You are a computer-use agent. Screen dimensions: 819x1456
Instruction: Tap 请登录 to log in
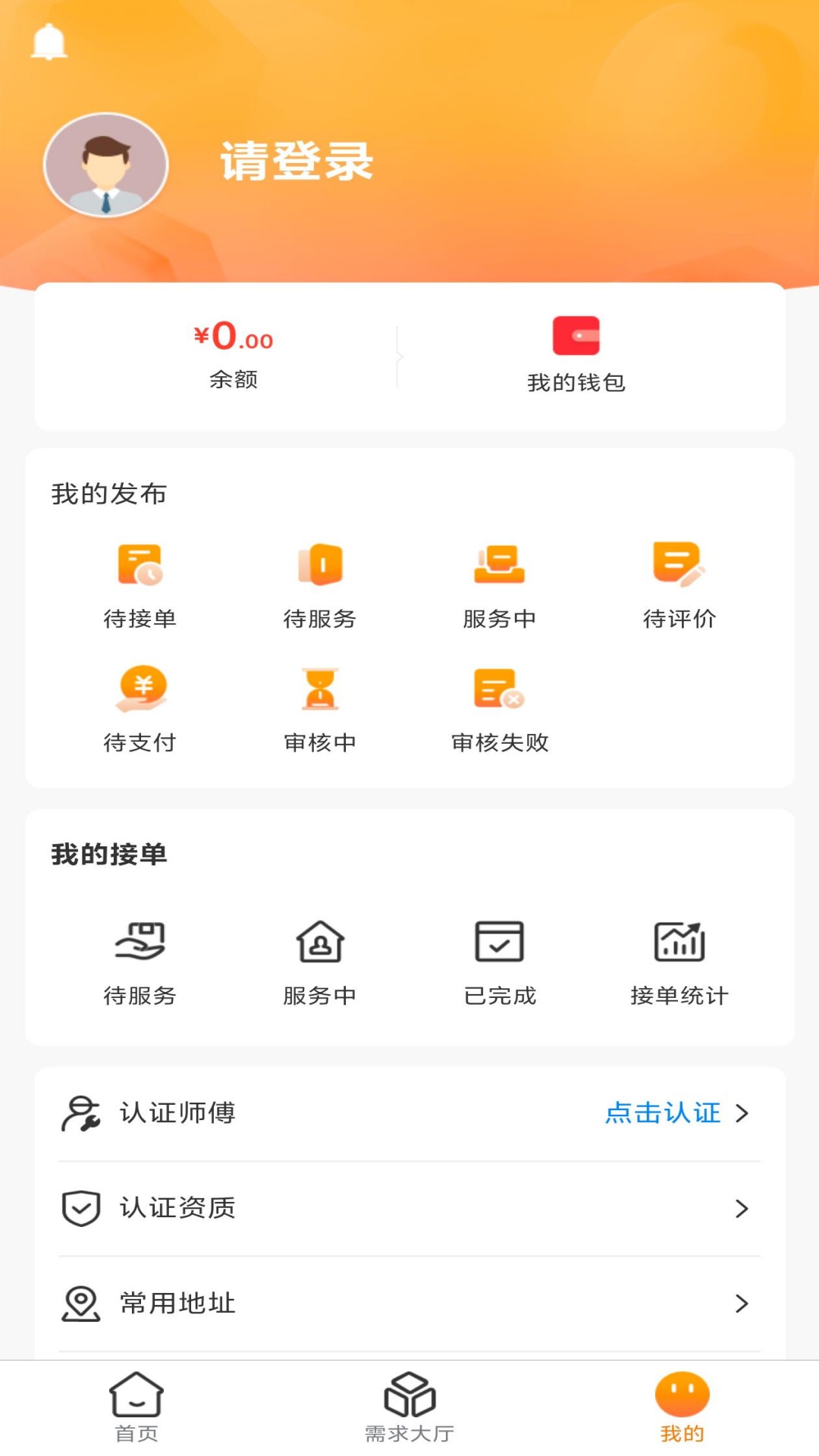(296, 162)
